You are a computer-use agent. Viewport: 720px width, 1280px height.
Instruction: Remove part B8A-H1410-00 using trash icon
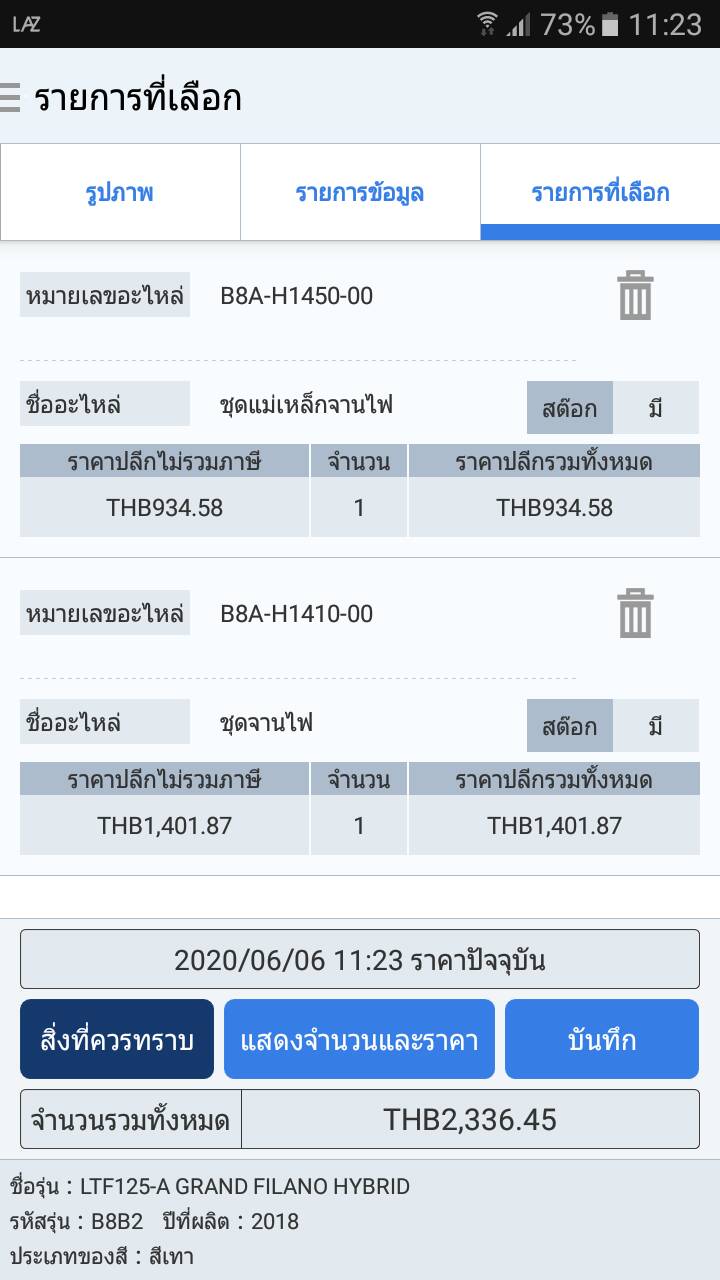pos(635,613)
